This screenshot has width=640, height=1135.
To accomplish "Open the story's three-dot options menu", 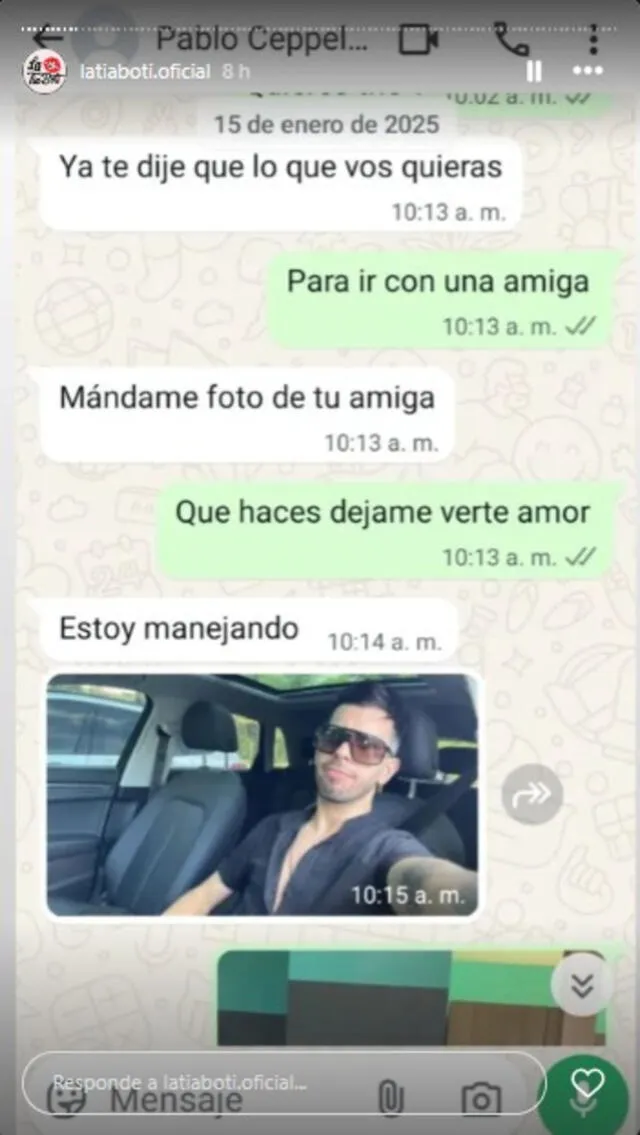I will (x=587, y=71).
